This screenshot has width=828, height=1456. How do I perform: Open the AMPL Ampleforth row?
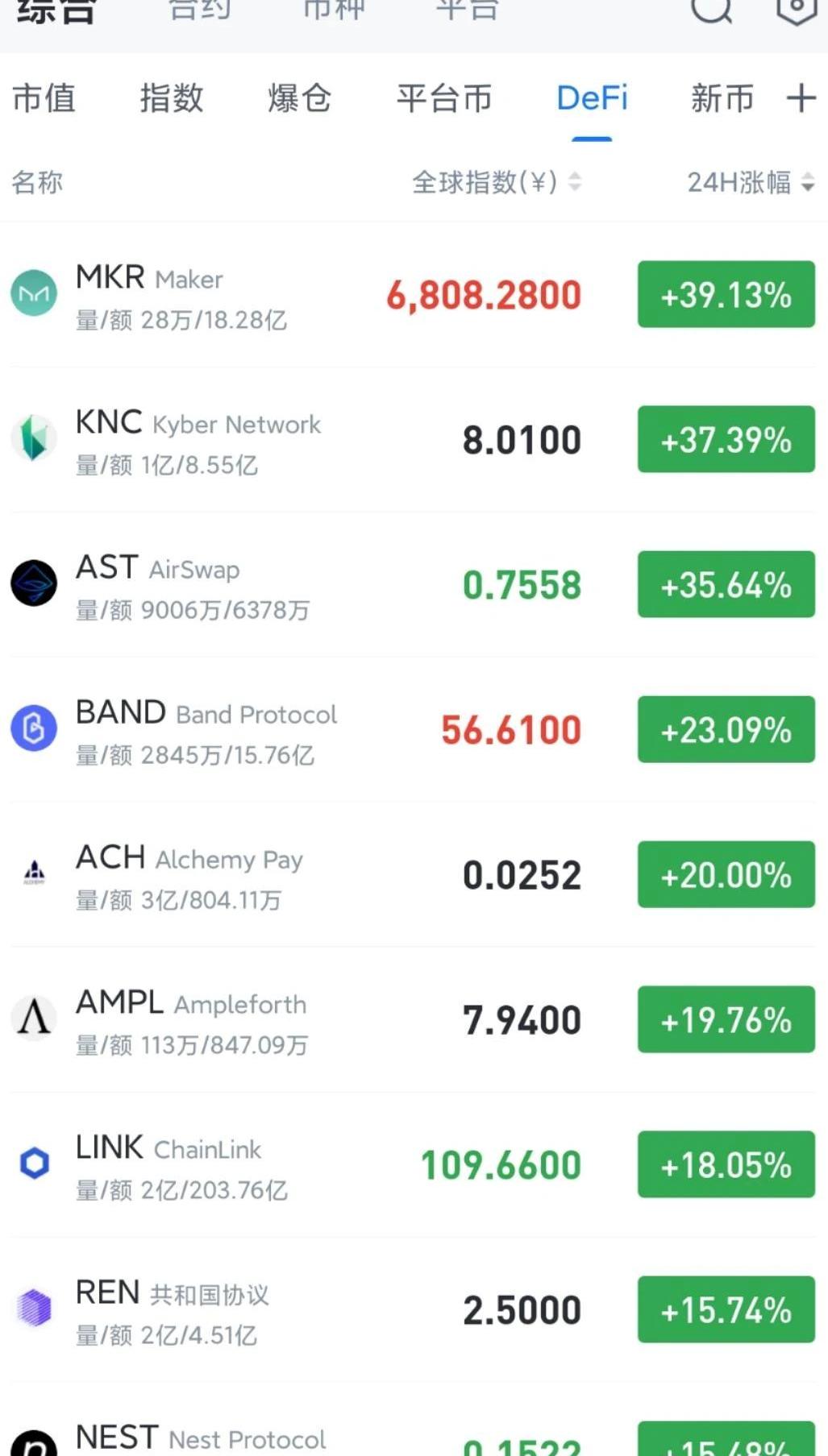pos(414,1019)
